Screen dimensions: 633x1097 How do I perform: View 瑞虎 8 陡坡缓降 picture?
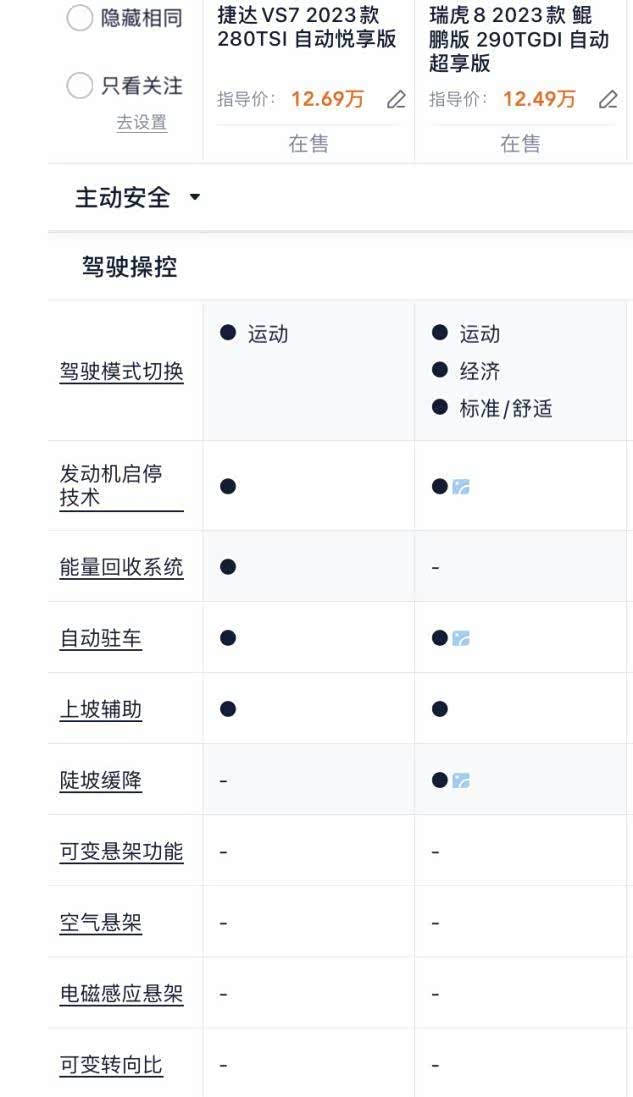[x=461, y=781]
